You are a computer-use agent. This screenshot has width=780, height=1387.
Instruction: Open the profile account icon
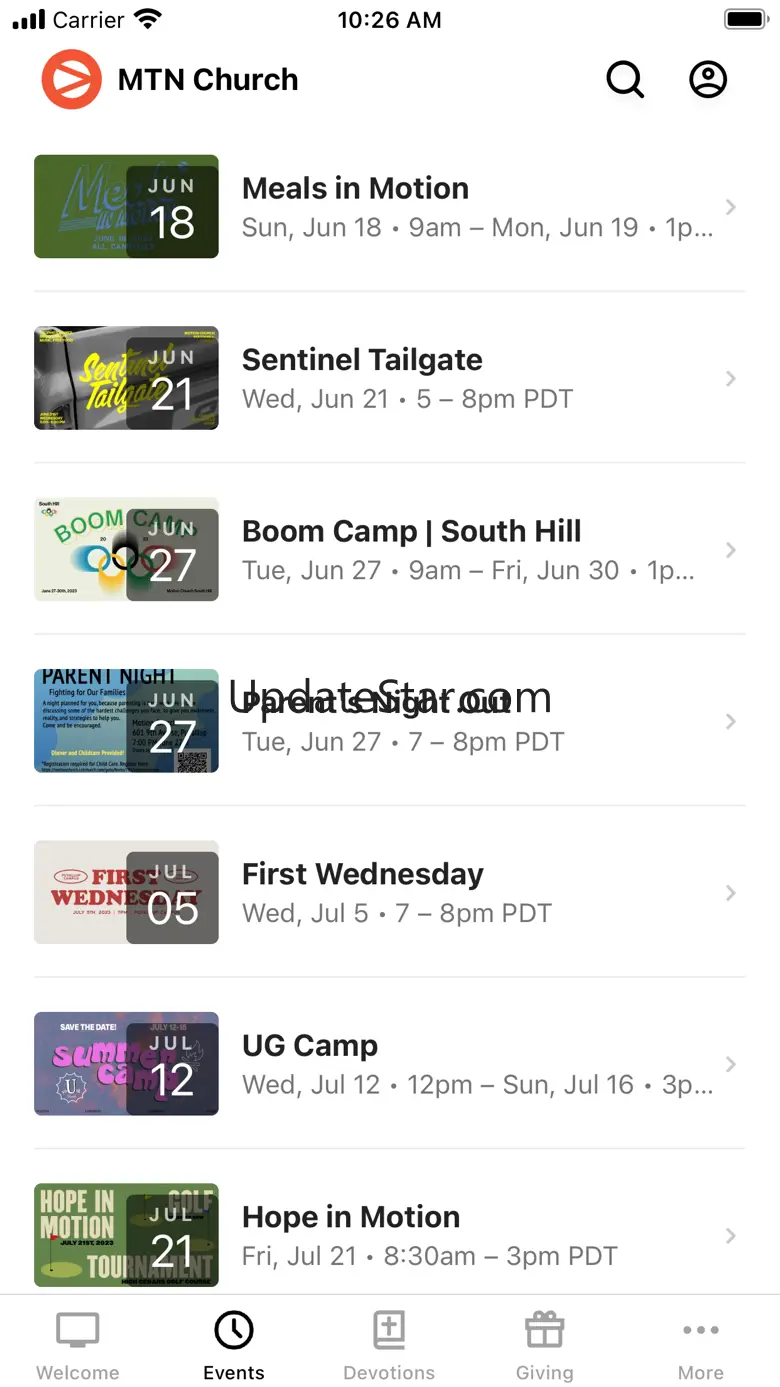point(708,79)
